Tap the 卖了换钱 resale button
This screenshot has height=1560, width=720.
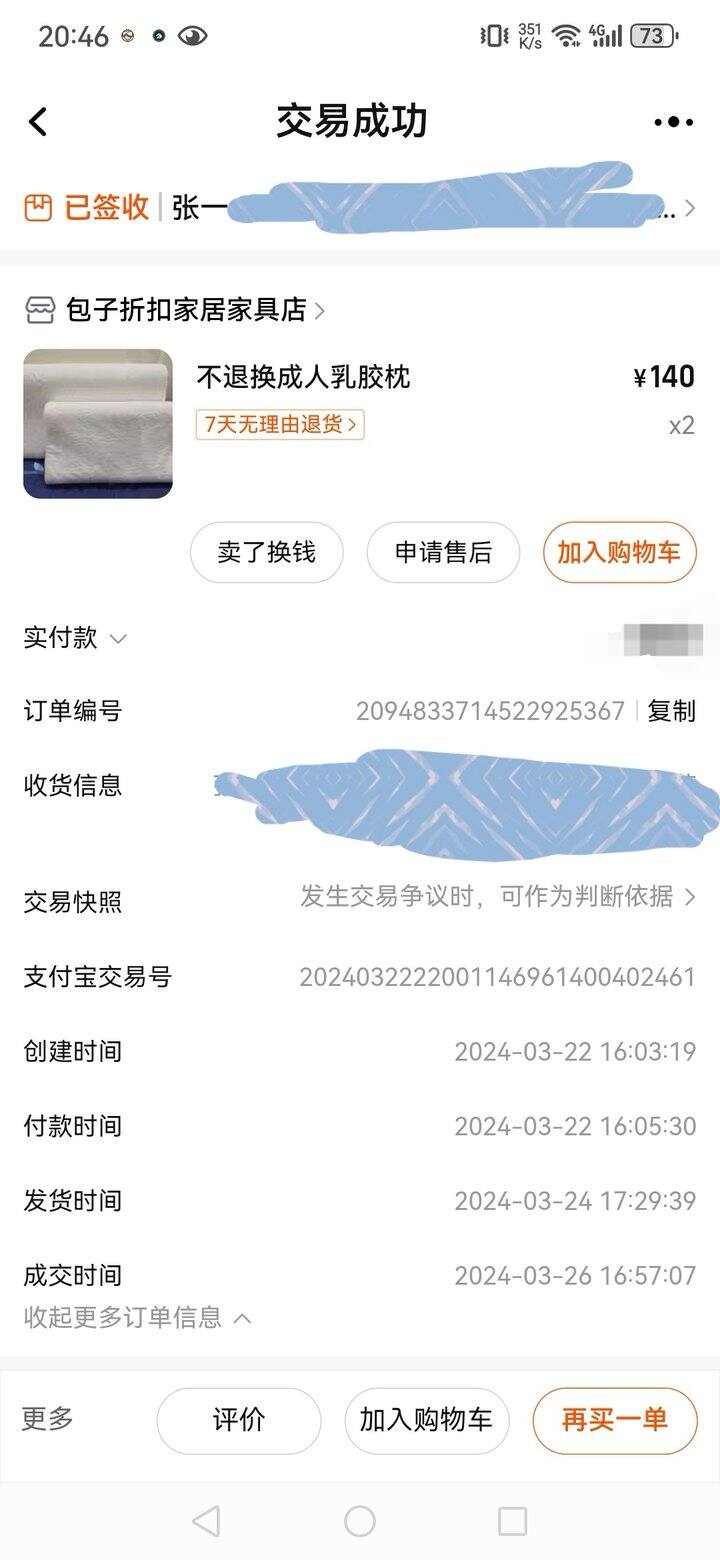pos(266,552)
